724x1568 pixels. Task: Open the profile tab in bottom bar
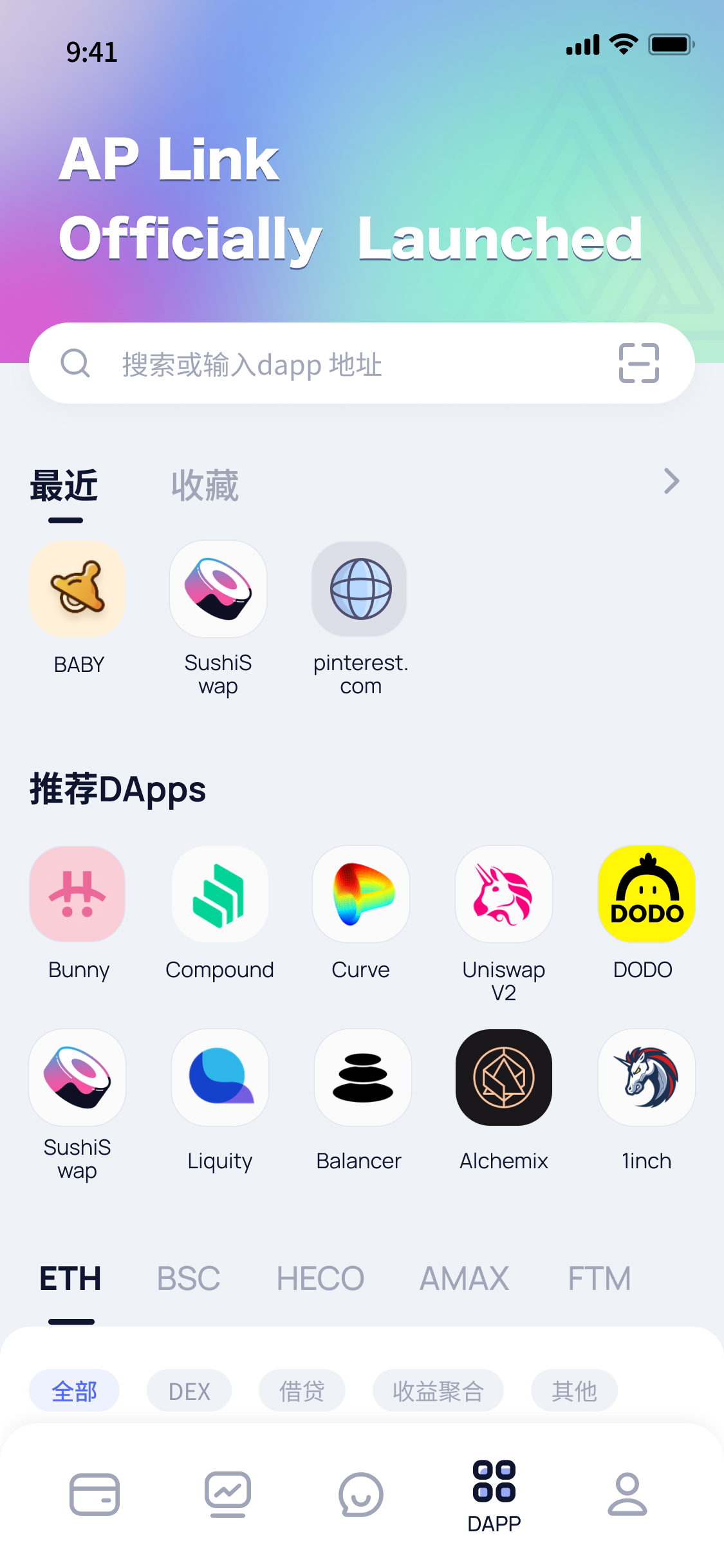[x=627, y=1494]
